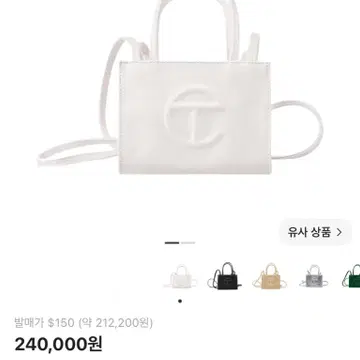This screenshot has width=360, height=360.
Task: Pick the silver bag color thumbnail
Action: coord(314,276)
